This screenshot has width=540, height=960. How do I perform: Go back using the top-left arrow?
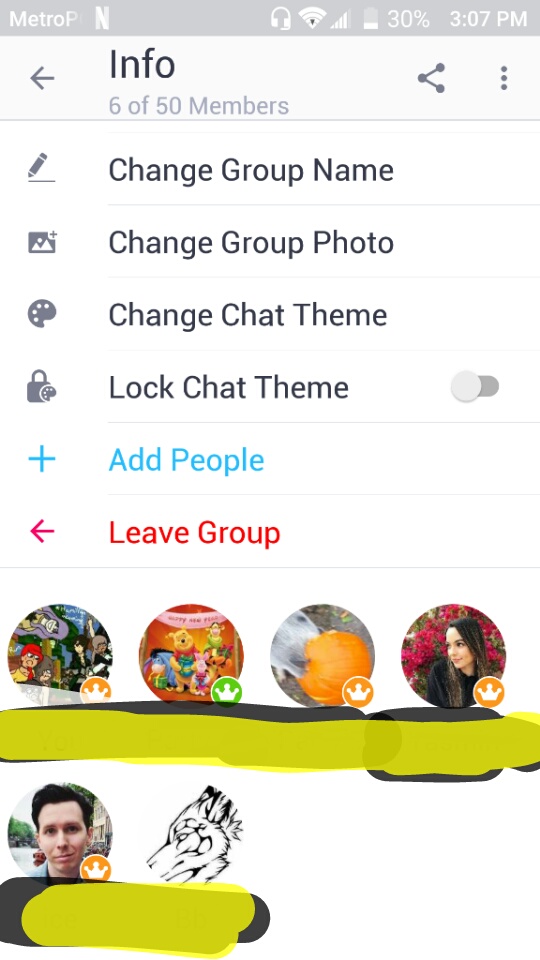pyautogui.click(x=42, y=78)
